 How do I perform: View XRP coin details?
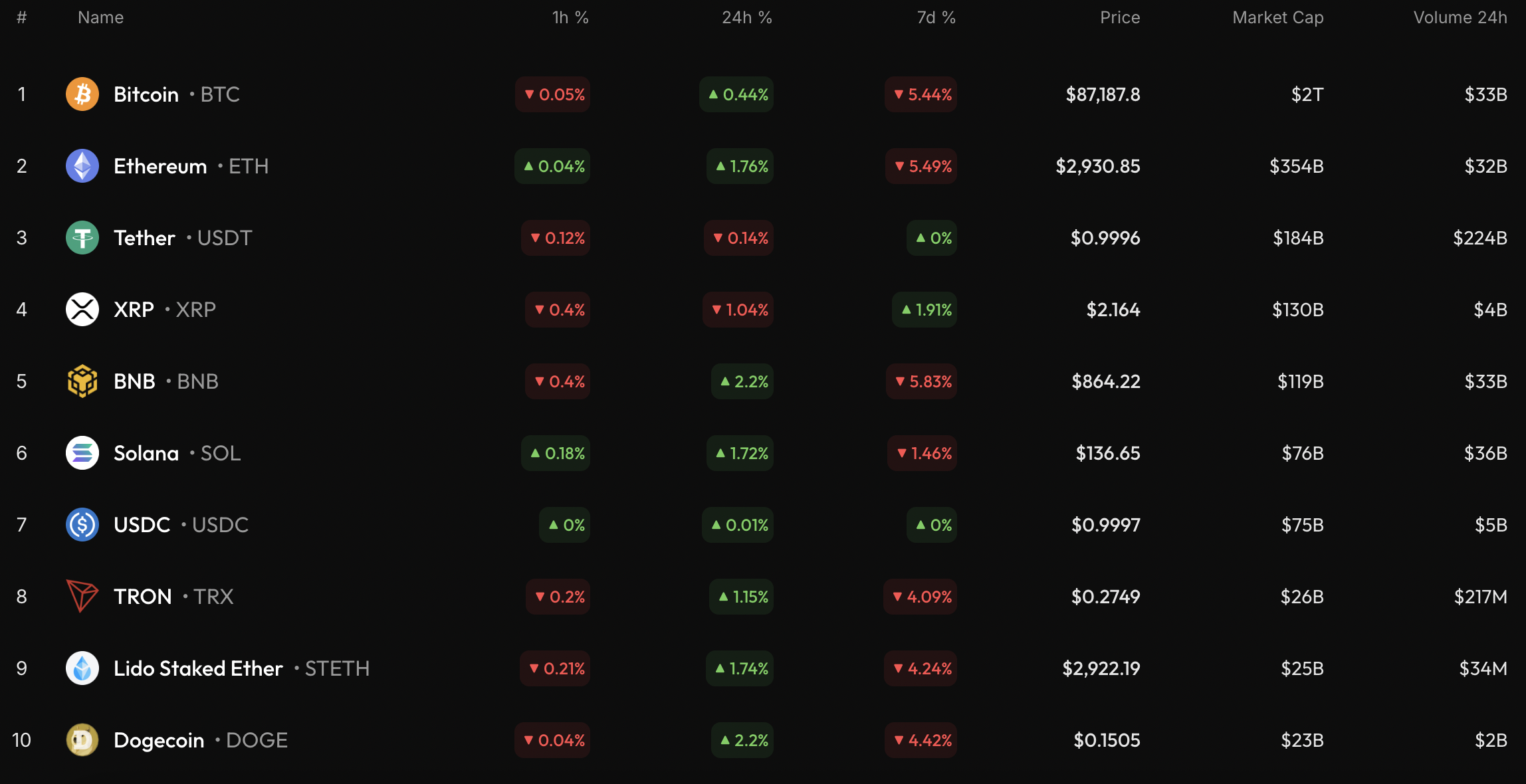point(134,310)
